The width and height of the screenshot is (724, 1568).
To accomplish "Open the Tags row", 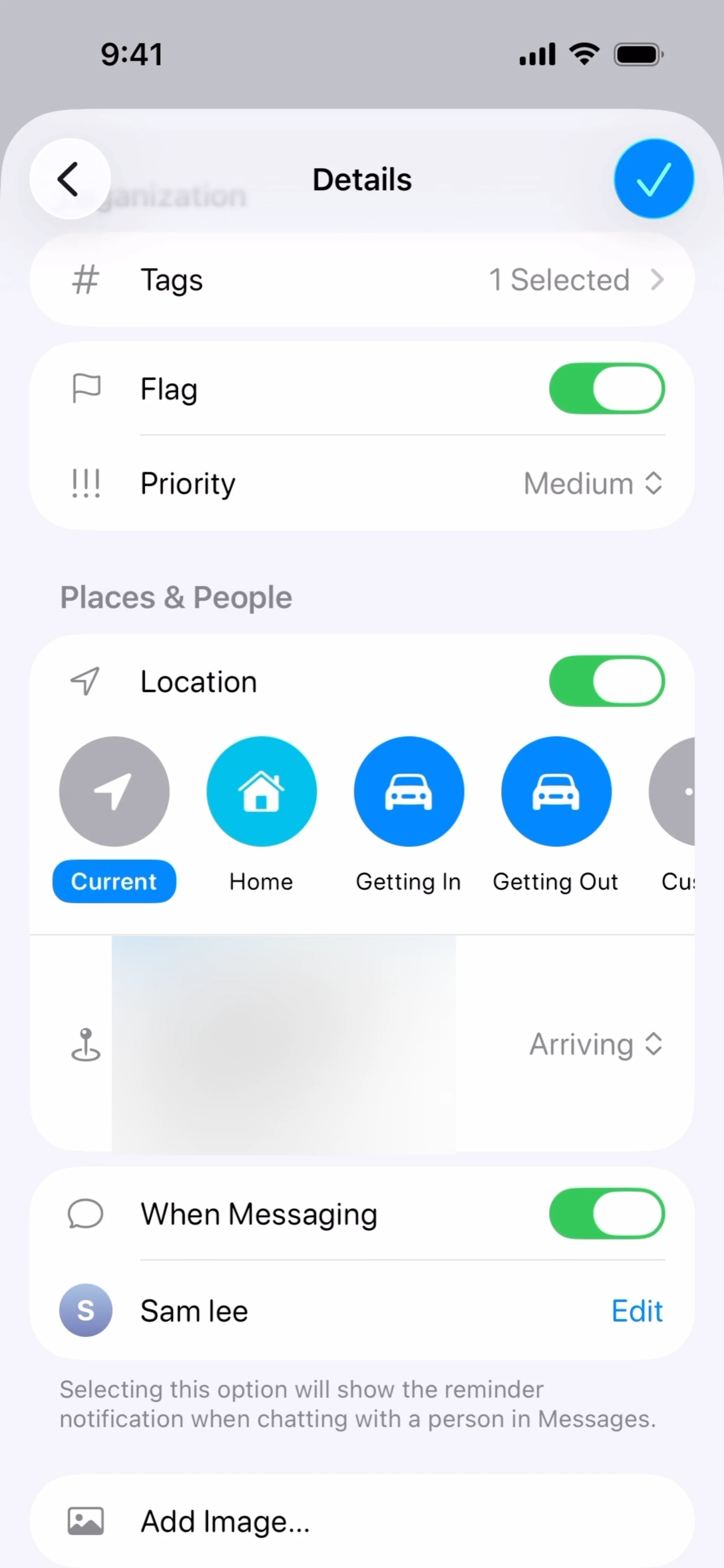I will [362, 280].
